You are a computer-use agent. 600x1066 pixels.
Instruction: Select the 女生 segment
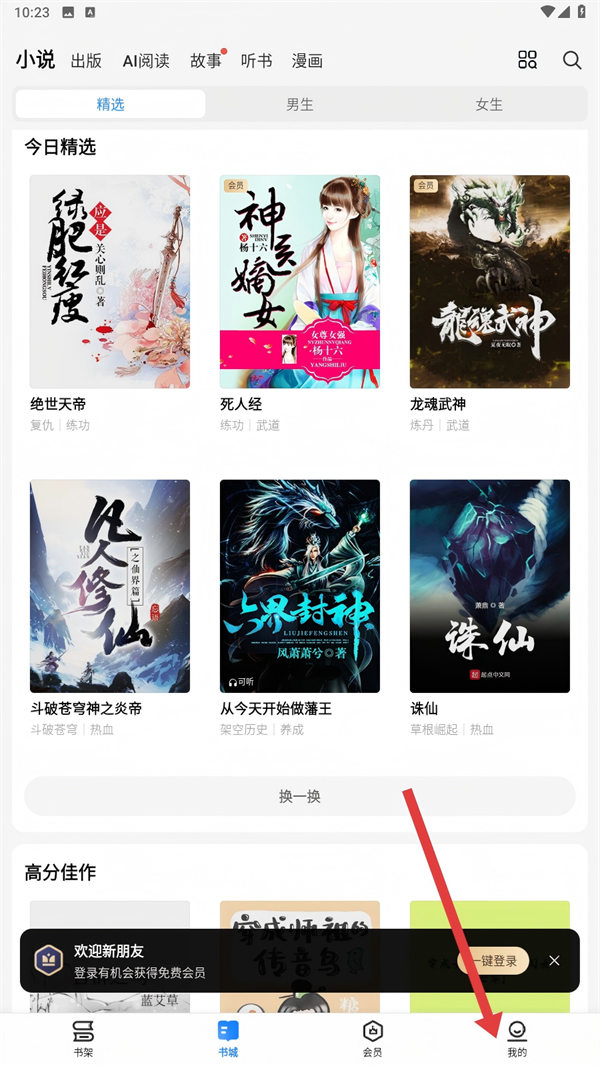(x=489, y=104)
